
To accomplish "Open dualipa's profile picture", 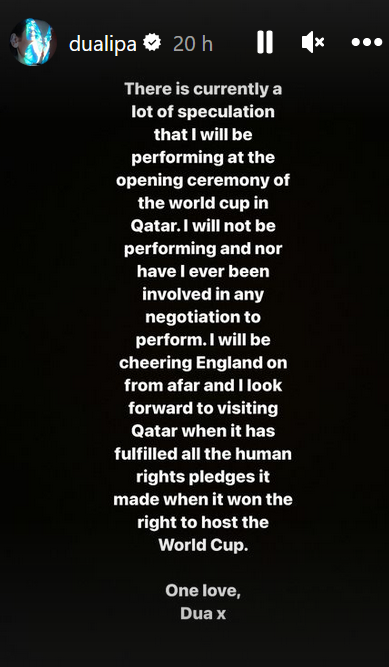I will [x=33, y=42].
